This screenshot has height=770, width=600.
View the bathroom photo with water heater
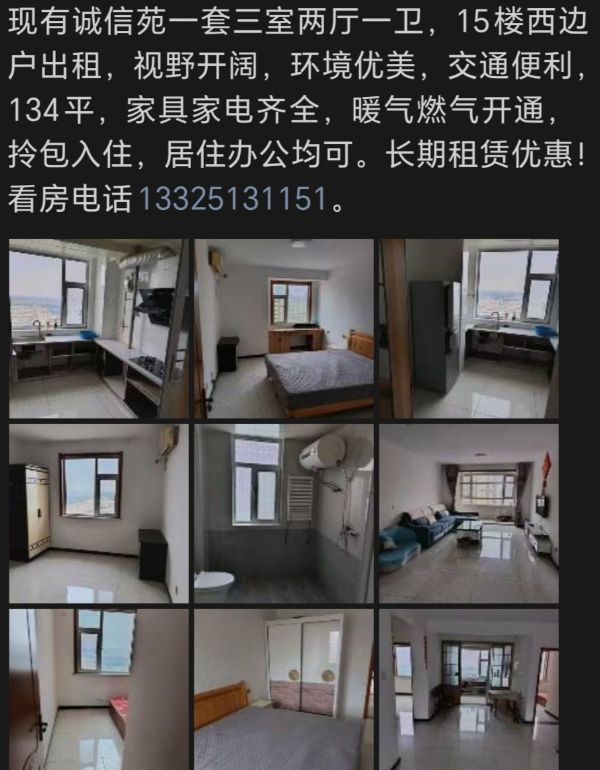pyautogui.click(x=283, y=513)
